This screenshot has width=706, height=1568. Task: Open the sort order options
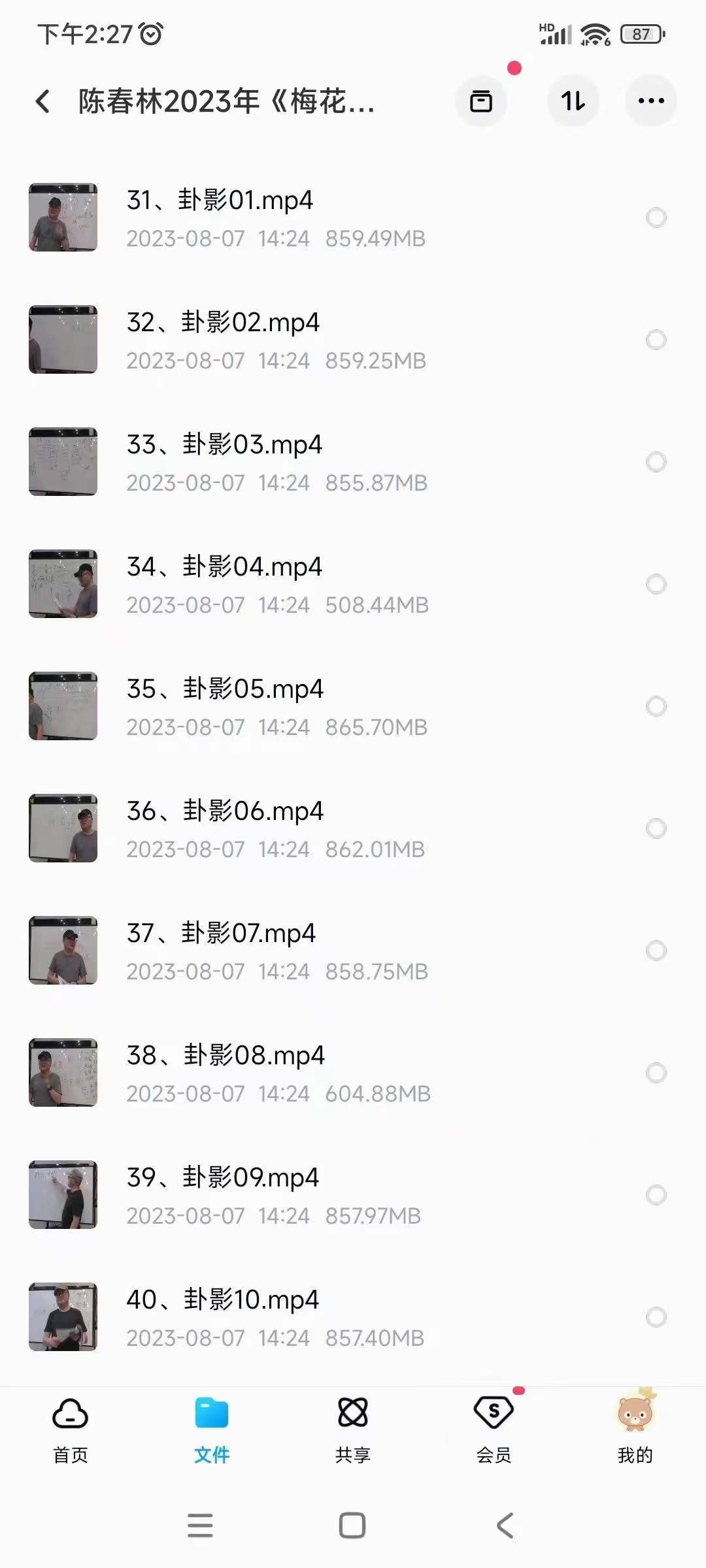(x=572, y=102)
